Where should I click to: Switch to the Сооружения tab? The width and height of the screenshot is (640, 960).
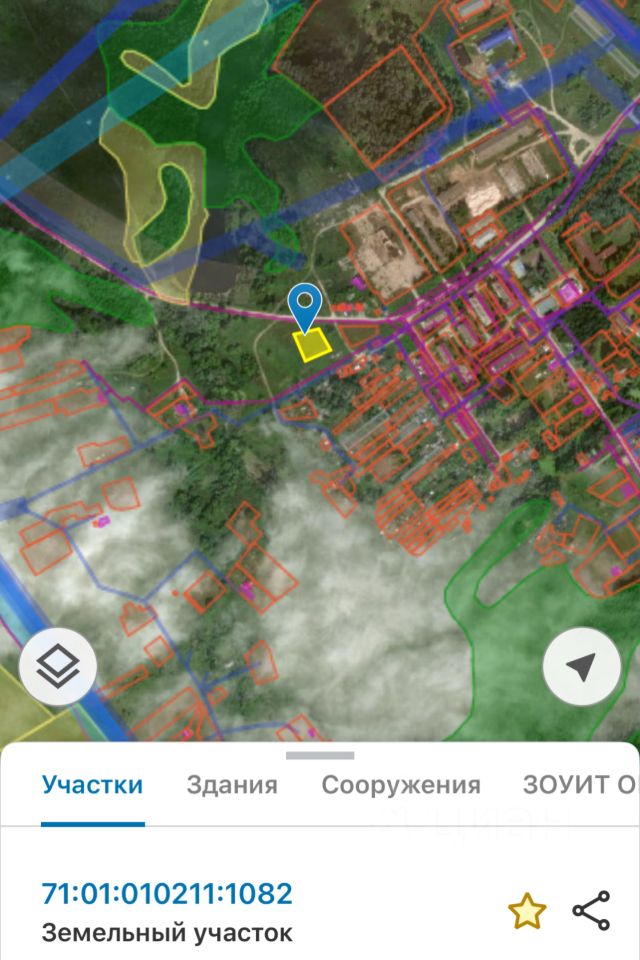tap(400, 785)
